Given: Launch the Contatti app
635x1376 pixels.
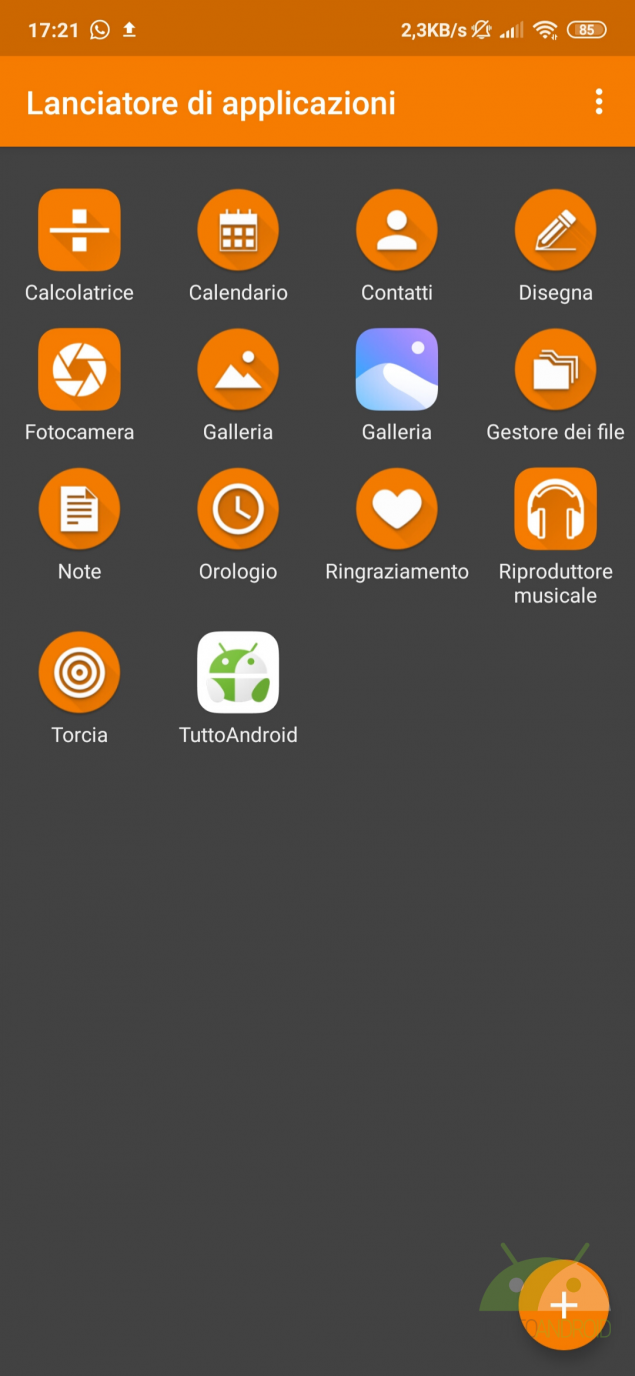Looking at the screenshot, I should 397,230.
